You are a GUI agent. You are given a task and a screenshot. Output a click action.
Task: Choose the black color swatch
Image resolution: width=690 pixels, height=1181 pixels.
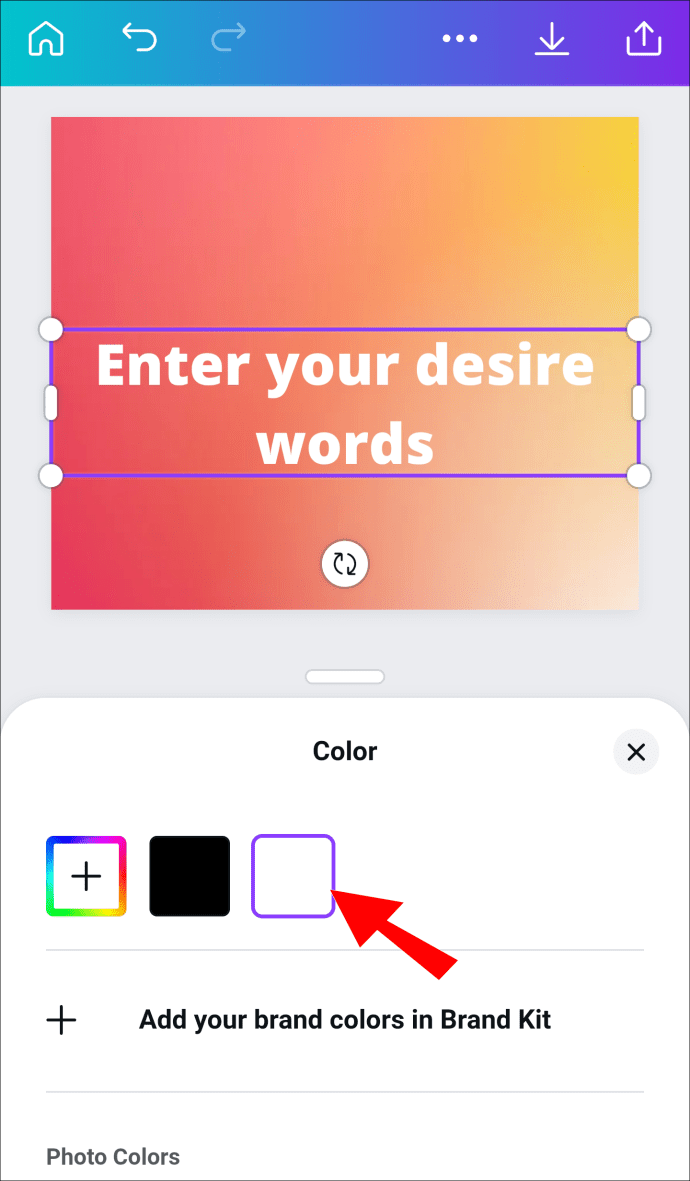pos(190,876)
